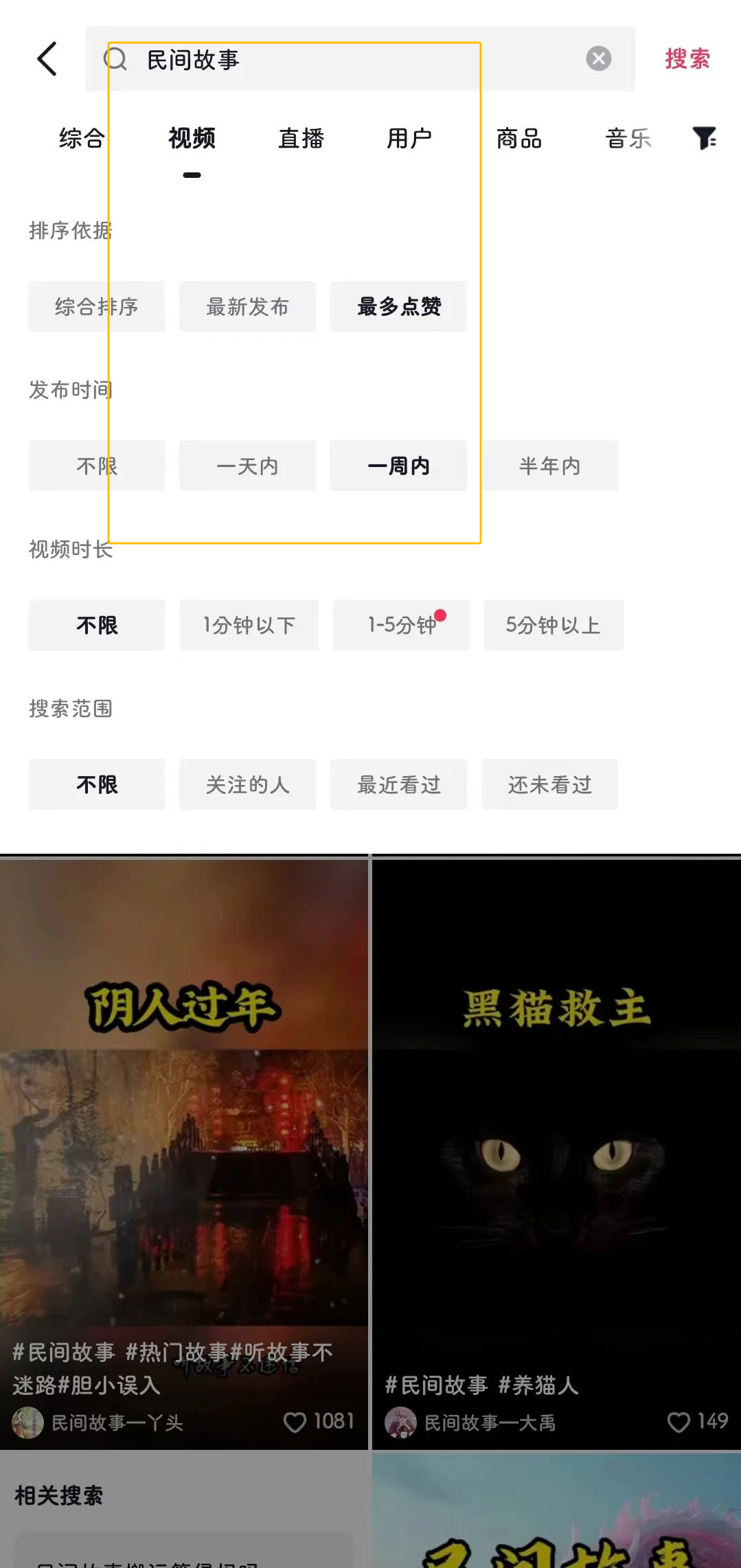
Task: Limit search range to 最近看过
Action: (x=398, y=784)
